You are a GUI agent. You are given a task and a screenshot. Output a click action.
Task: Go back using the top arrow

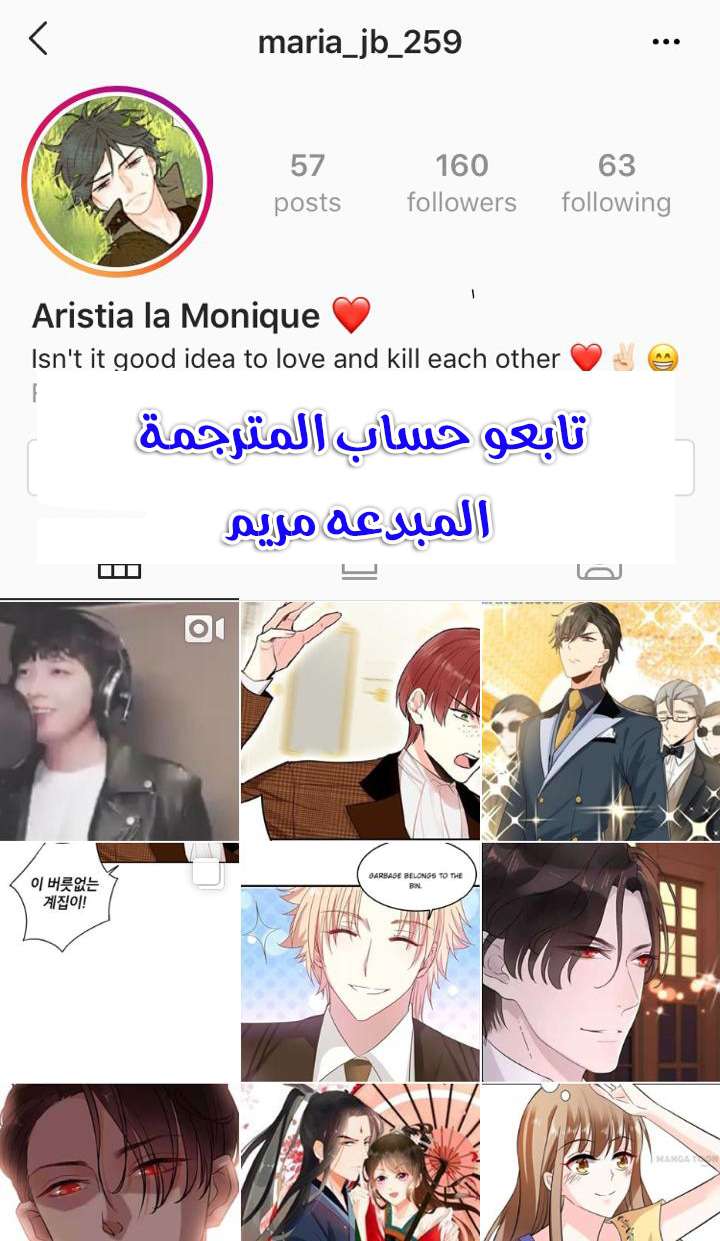(38, 40)
